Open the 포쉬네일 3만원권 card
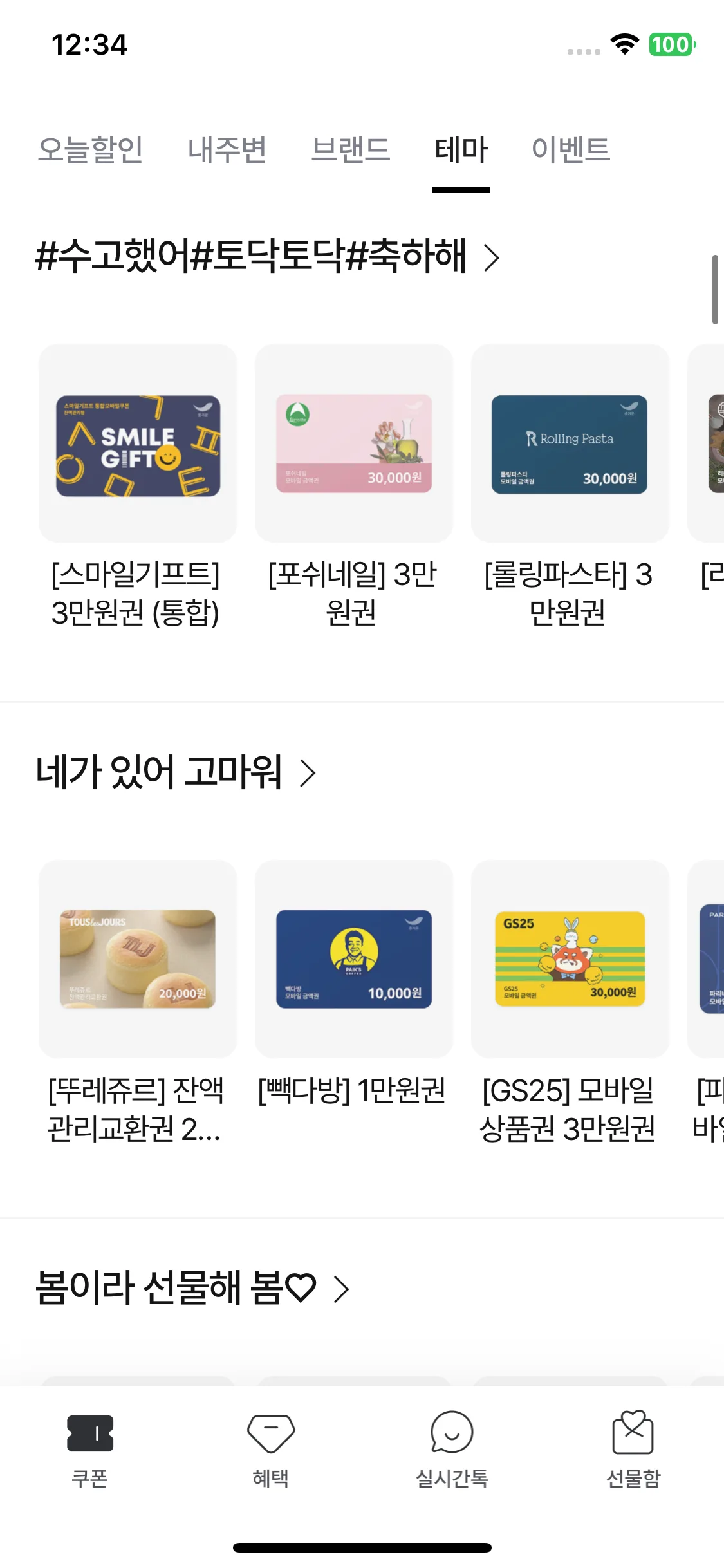This screenshot has width=724, height=1568. point(353,487)
